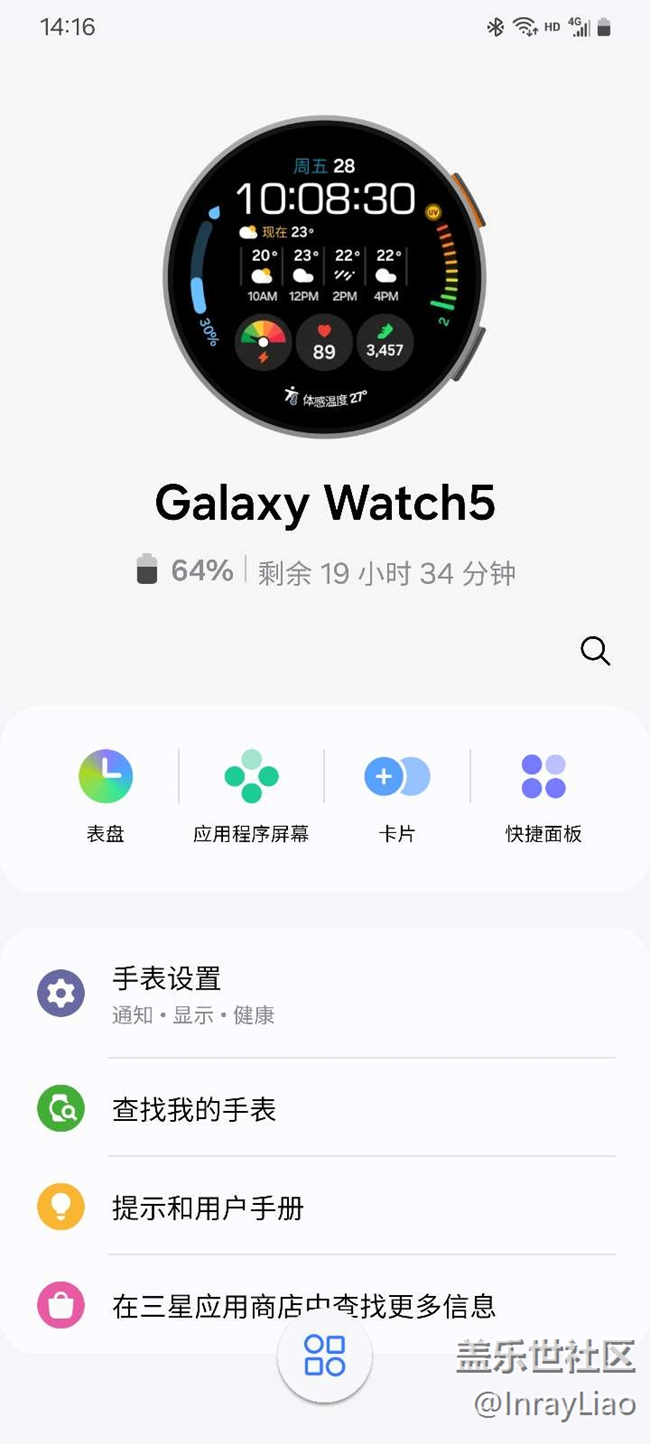650x1444 pixels.
Task: Tap the floating four-squares button
Action: coord(325,1355)
